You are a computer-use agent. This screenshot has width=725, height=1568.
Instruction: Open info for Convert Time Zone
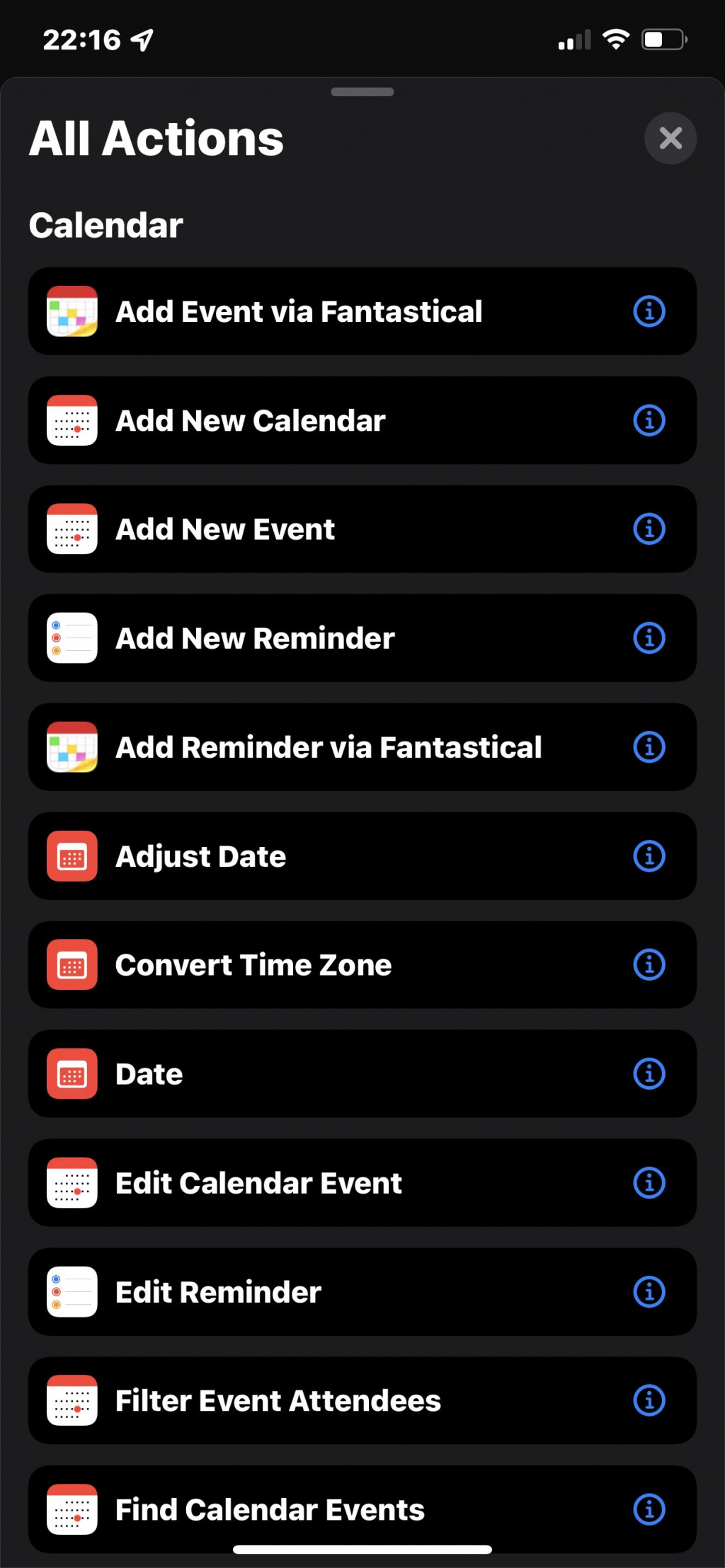(x=649, y=965)
